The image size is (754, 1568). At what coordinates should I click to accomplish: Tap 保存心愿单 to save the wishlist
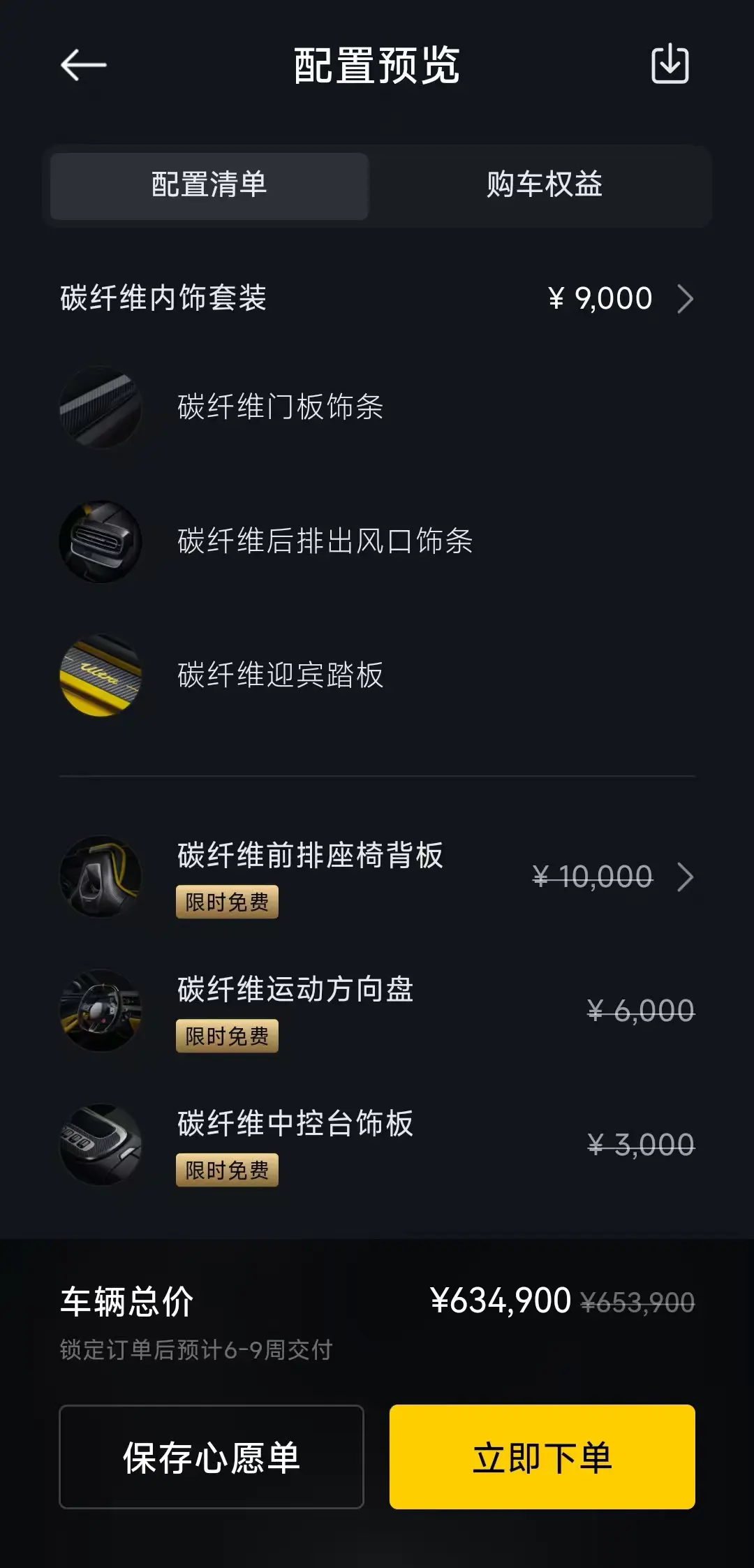pos(212,1456)
